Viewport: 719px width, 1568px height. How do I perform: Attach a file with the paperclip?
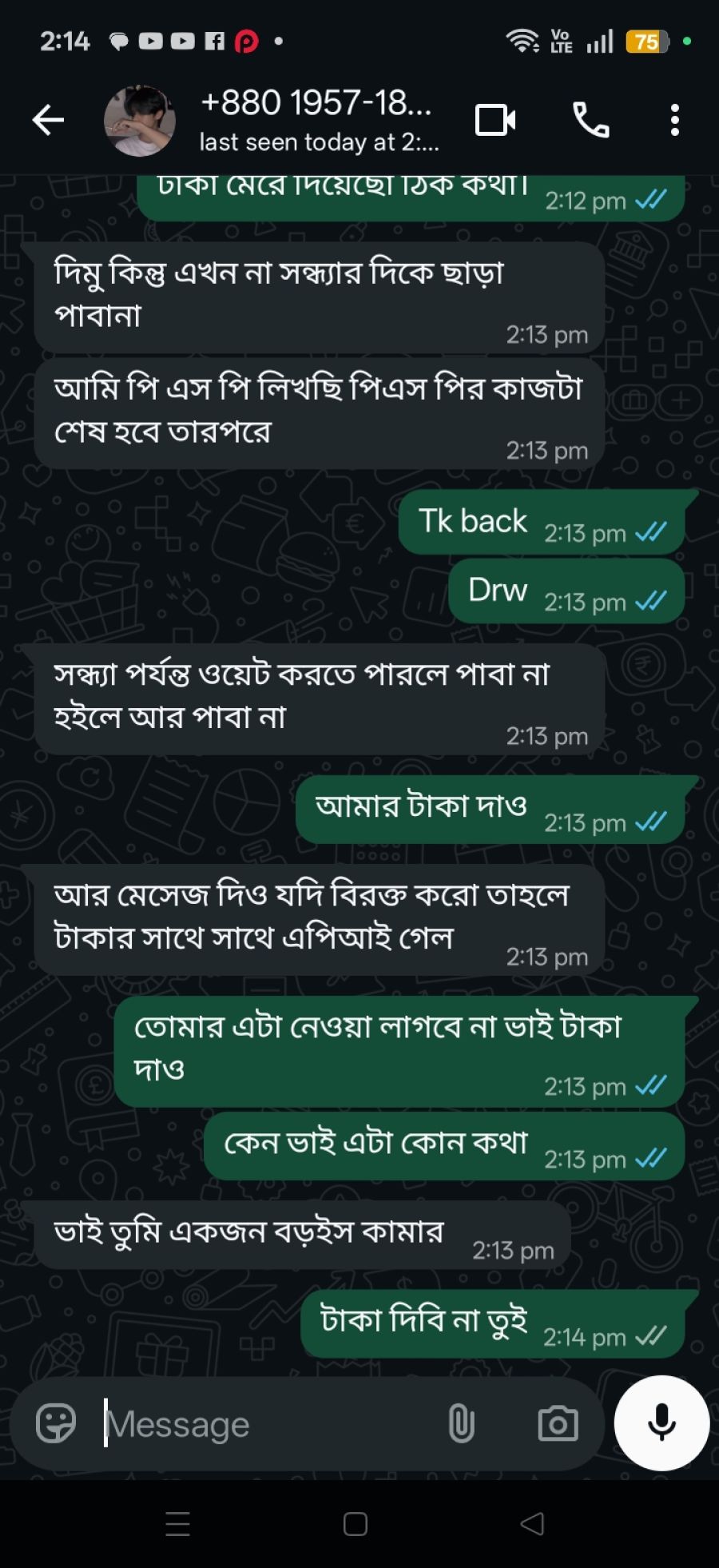click(x=461, y=1423)
